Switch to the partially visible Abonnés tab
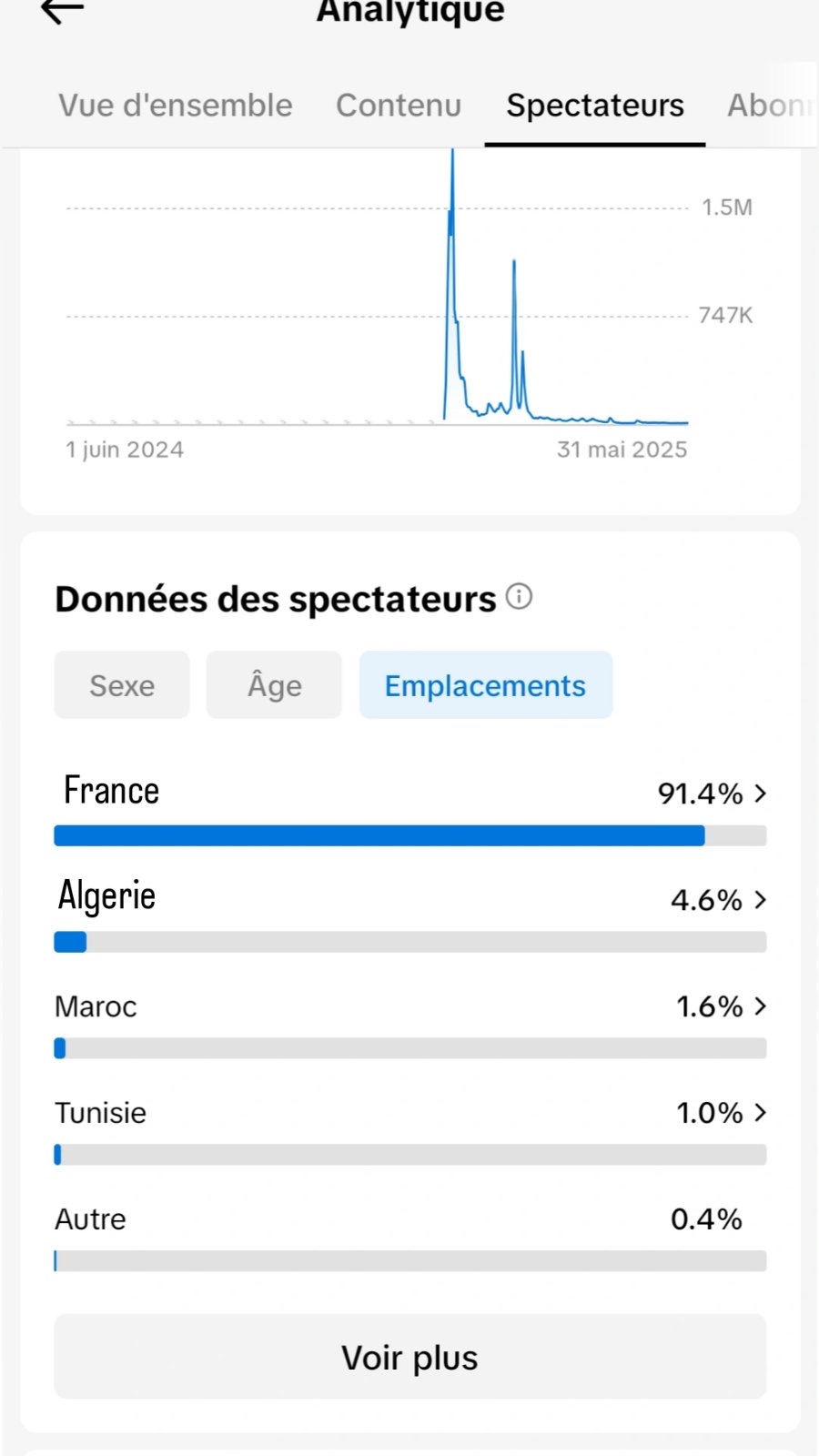This screenshot has height=1456, width=819. pos(767,106)
